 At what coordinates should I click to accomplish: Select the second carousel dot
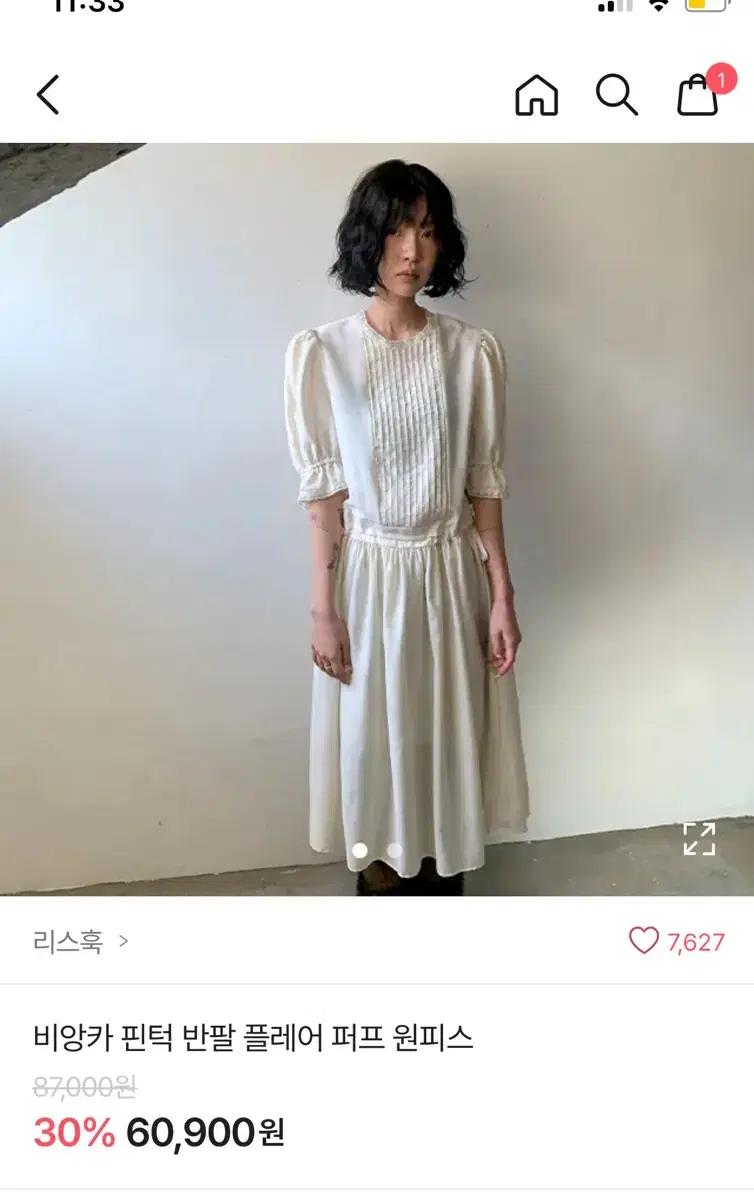393,849
